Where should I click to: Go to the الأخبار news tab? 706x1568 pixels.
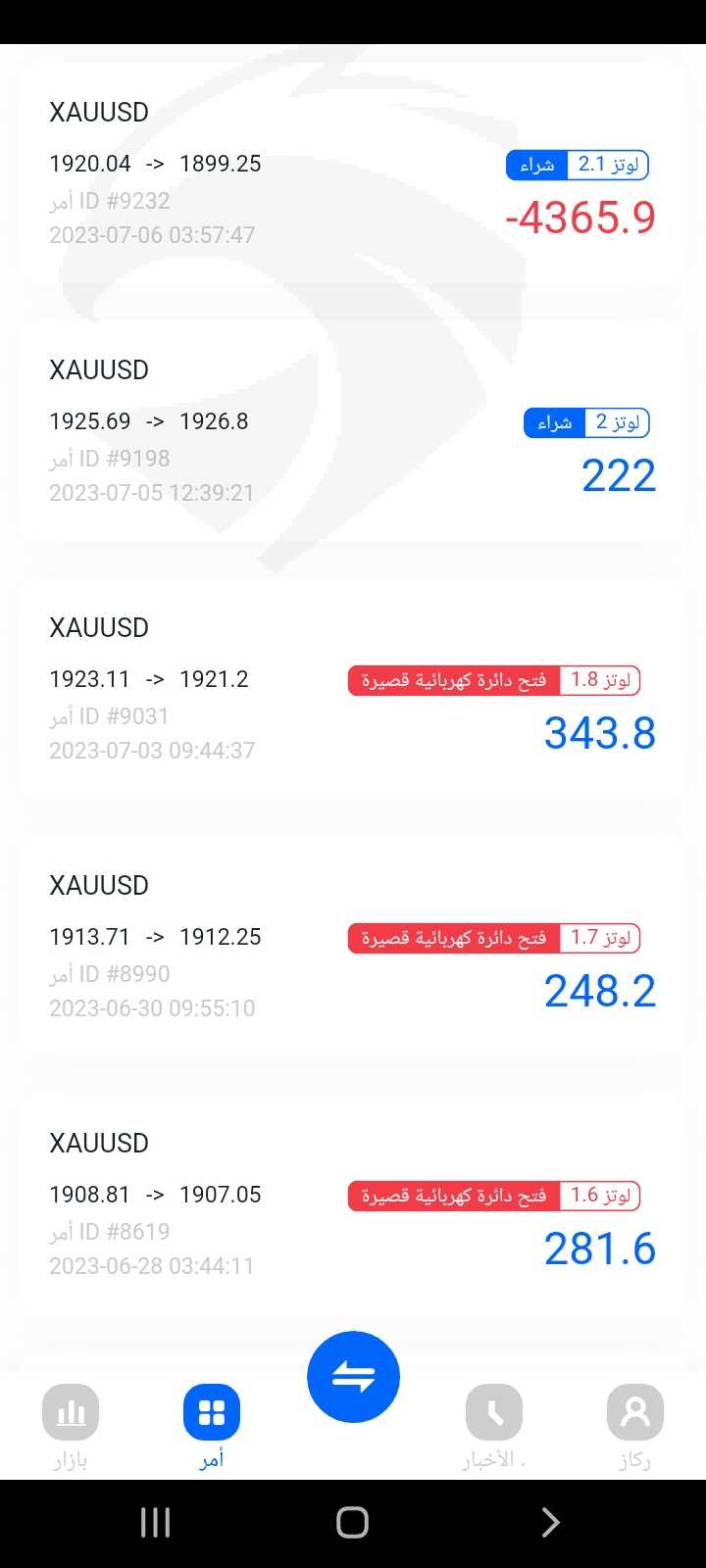(494, 1427)
